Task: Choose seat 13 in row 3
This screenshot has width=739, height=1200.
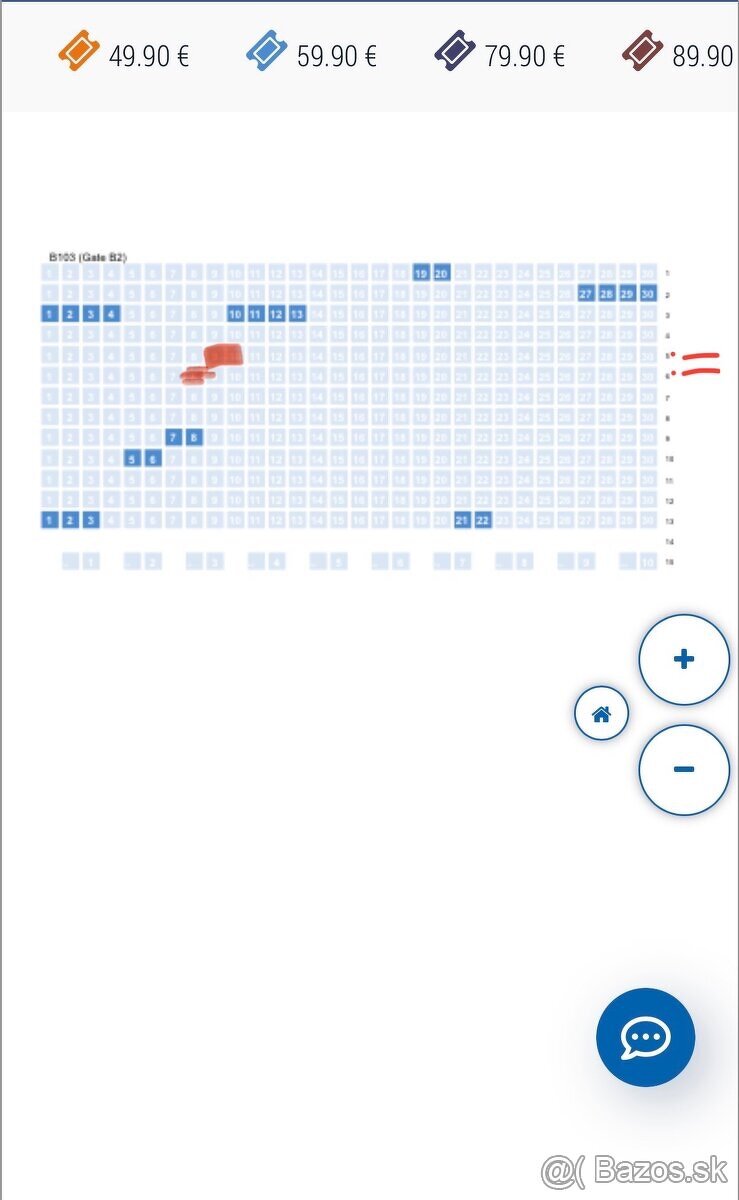Action: click(297, 314)
